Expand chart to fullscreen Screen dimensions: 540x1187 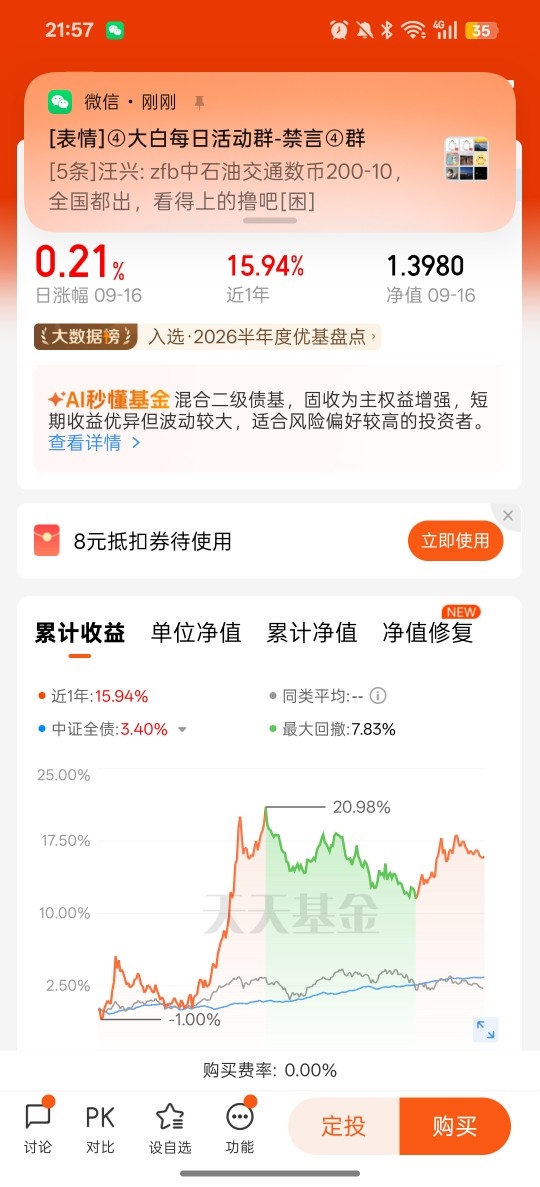coord(485,1030)
